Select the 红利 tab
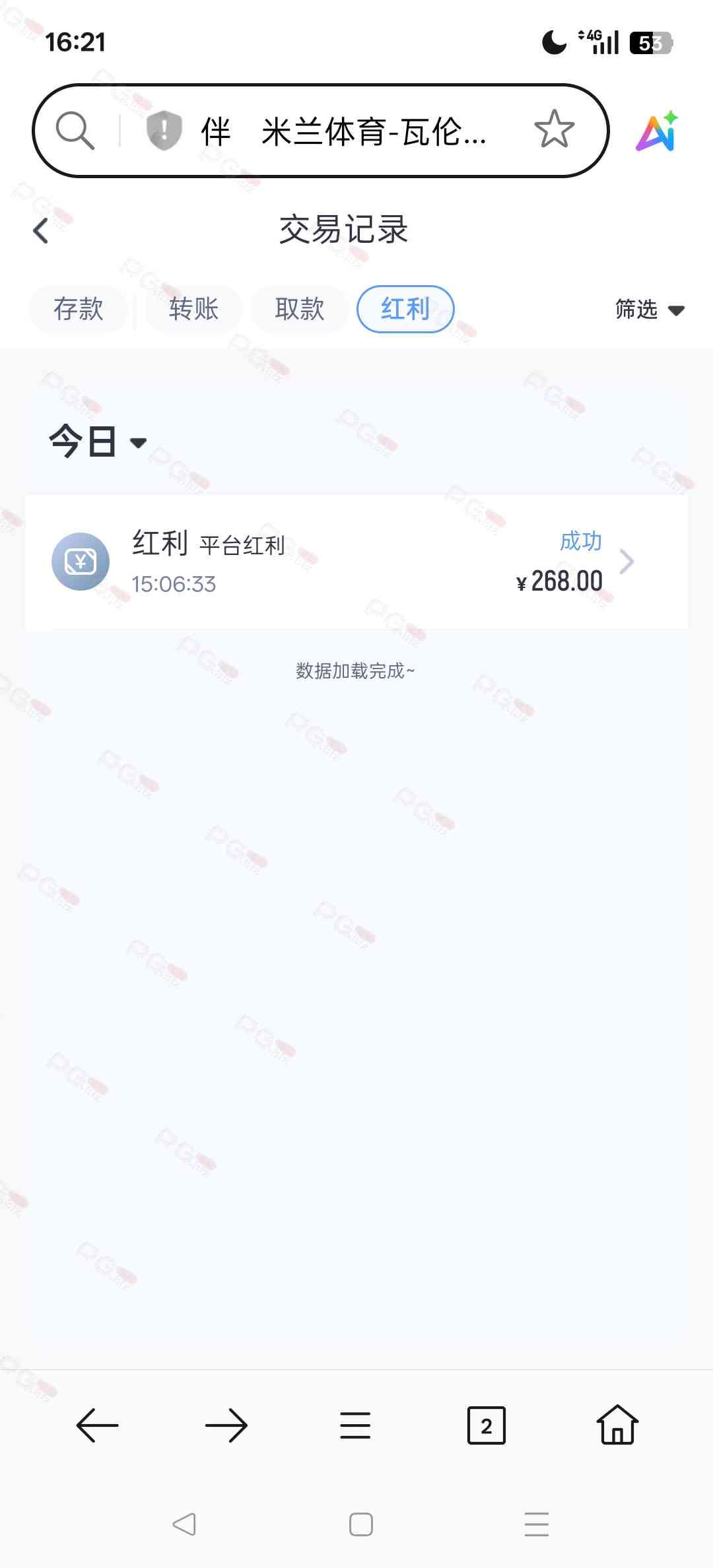Viewport: 713px width, 1568px height. (x=405, y=309)
